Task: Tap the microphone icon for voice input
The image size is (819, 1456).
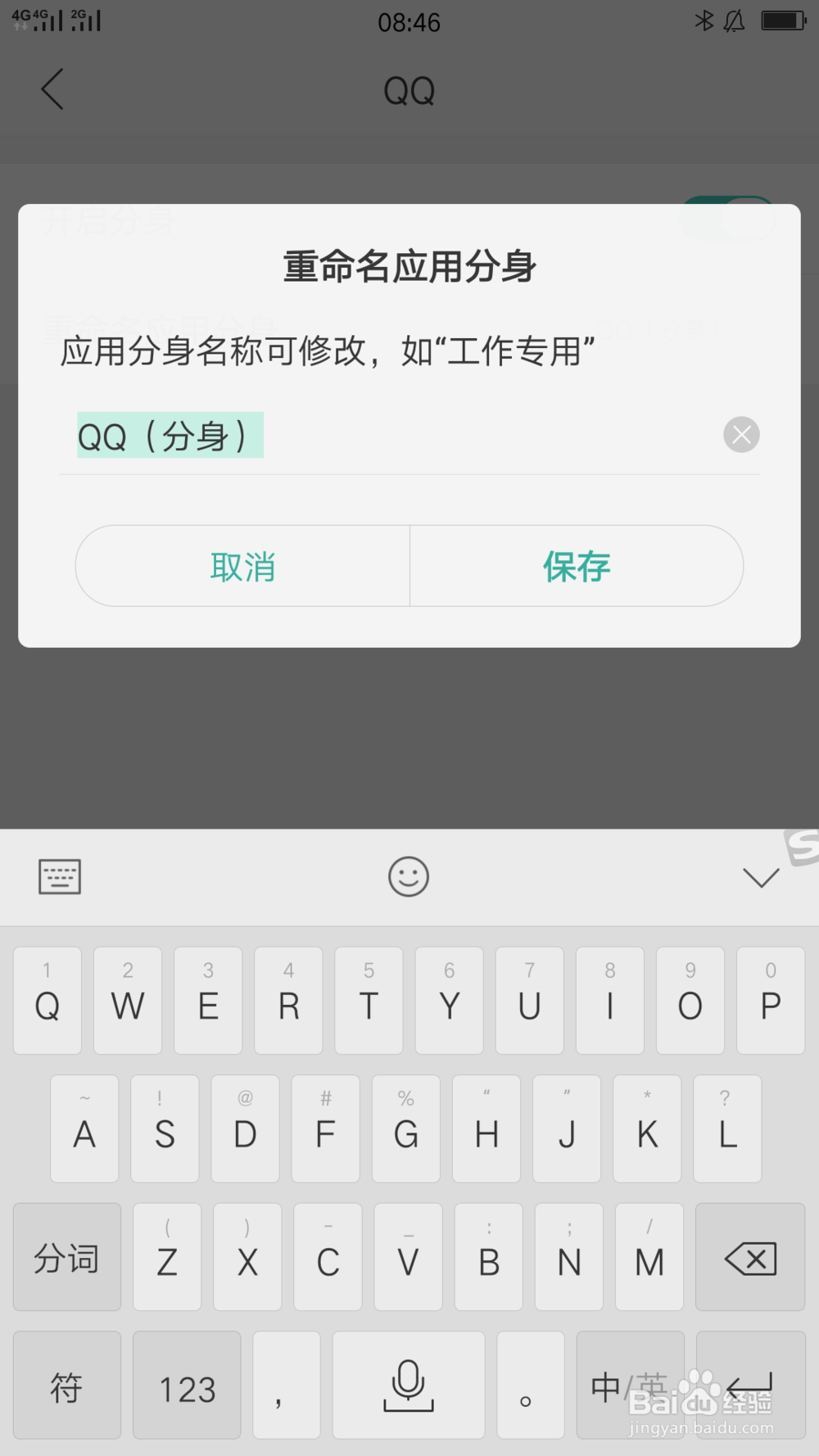Action: pos(409,1384)
